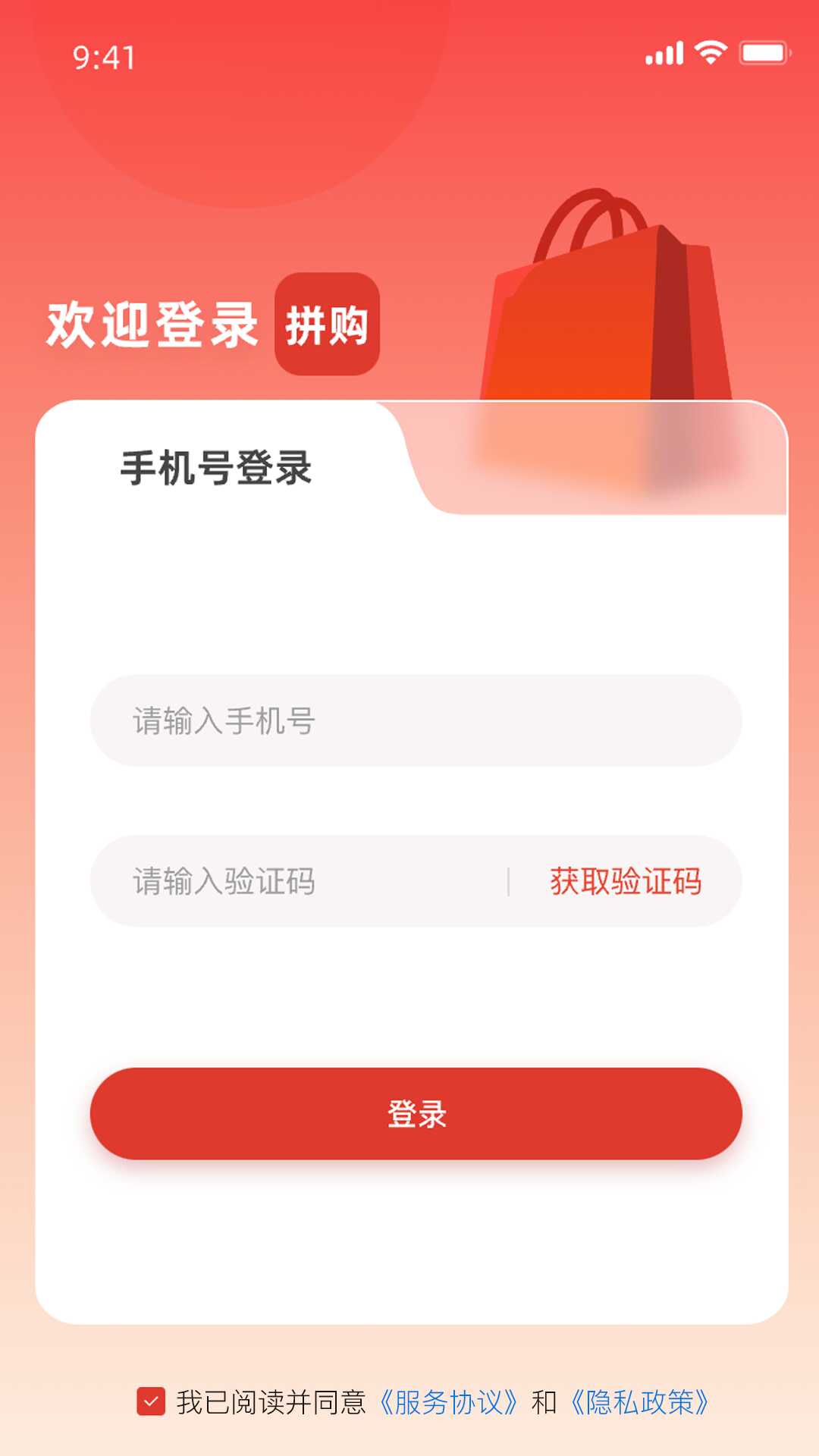The height and width of the screenshot is (1456, 819).
Task: Click the 请输入验证码 verification code field
Action: pyautogui.click(x=303, y=882)
